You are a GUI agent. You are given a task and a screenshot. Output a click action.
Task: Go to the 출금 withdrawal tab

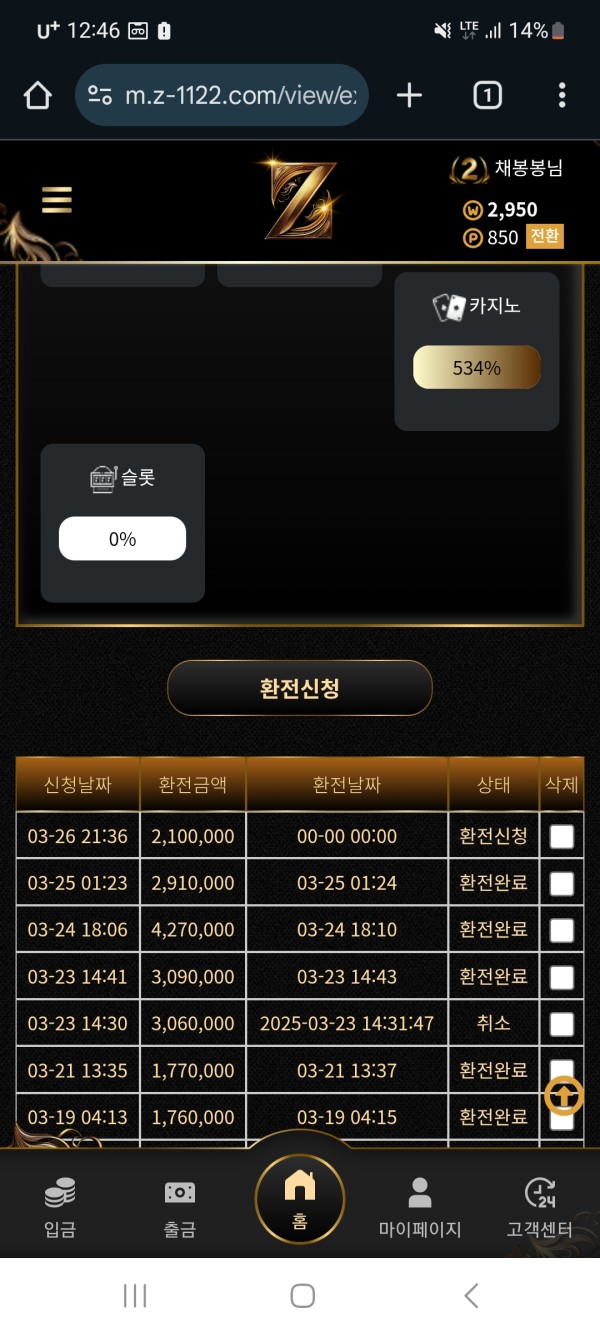[180, 1208]
